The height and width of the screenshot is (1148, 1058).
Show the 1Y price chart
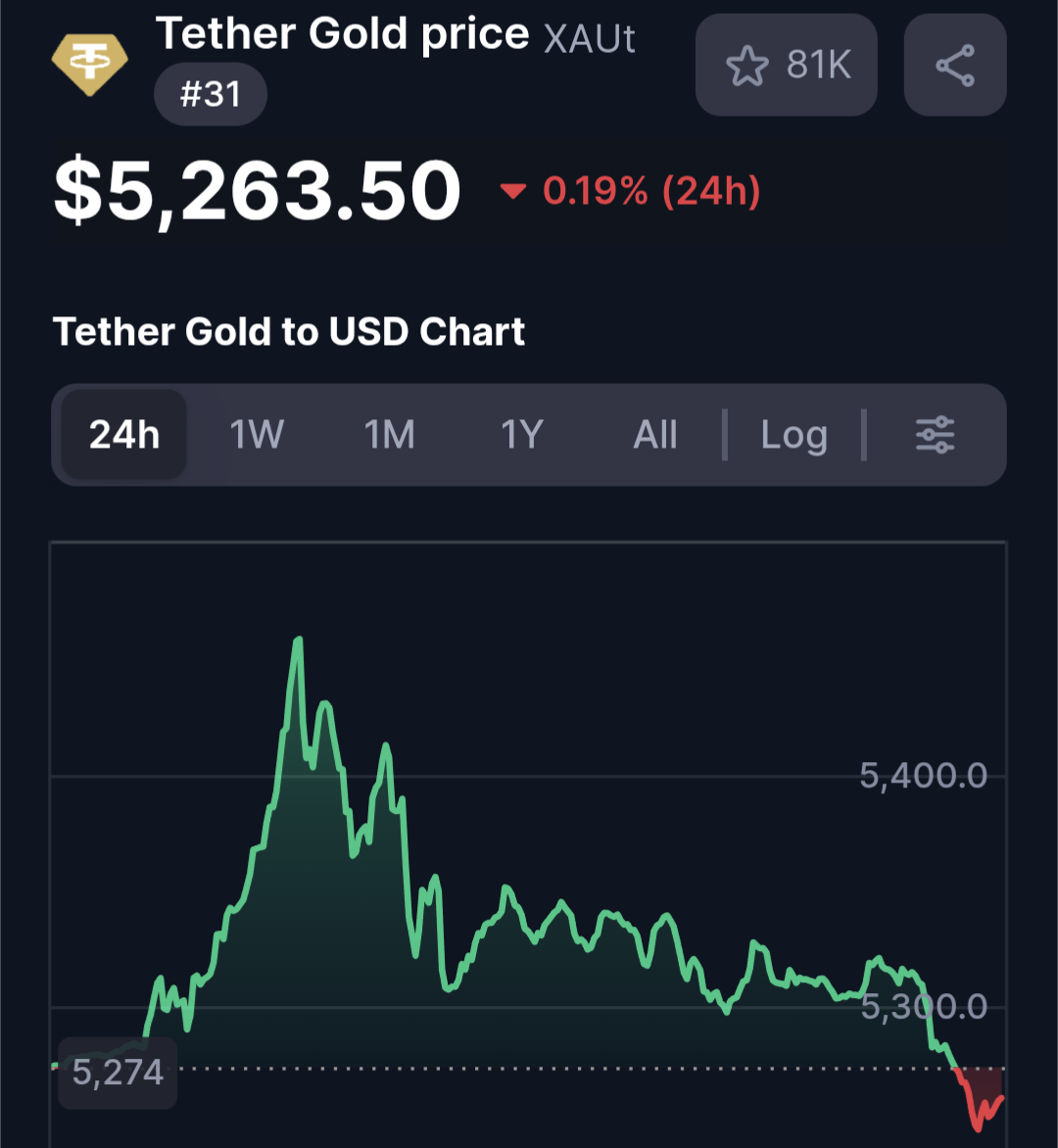522,435
